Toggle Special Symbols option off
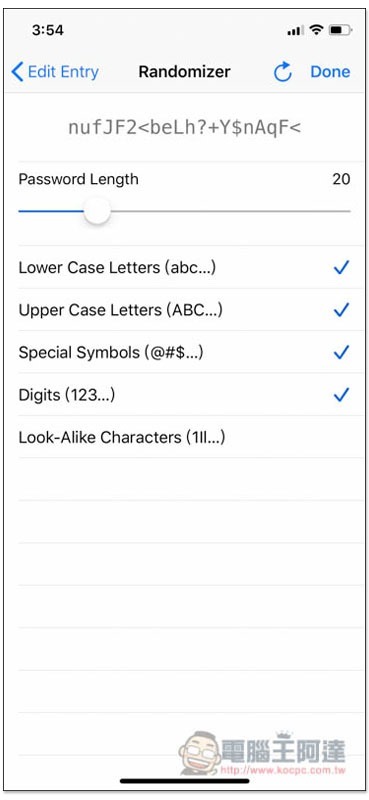 pyautogui.click(x=184, y=352)
